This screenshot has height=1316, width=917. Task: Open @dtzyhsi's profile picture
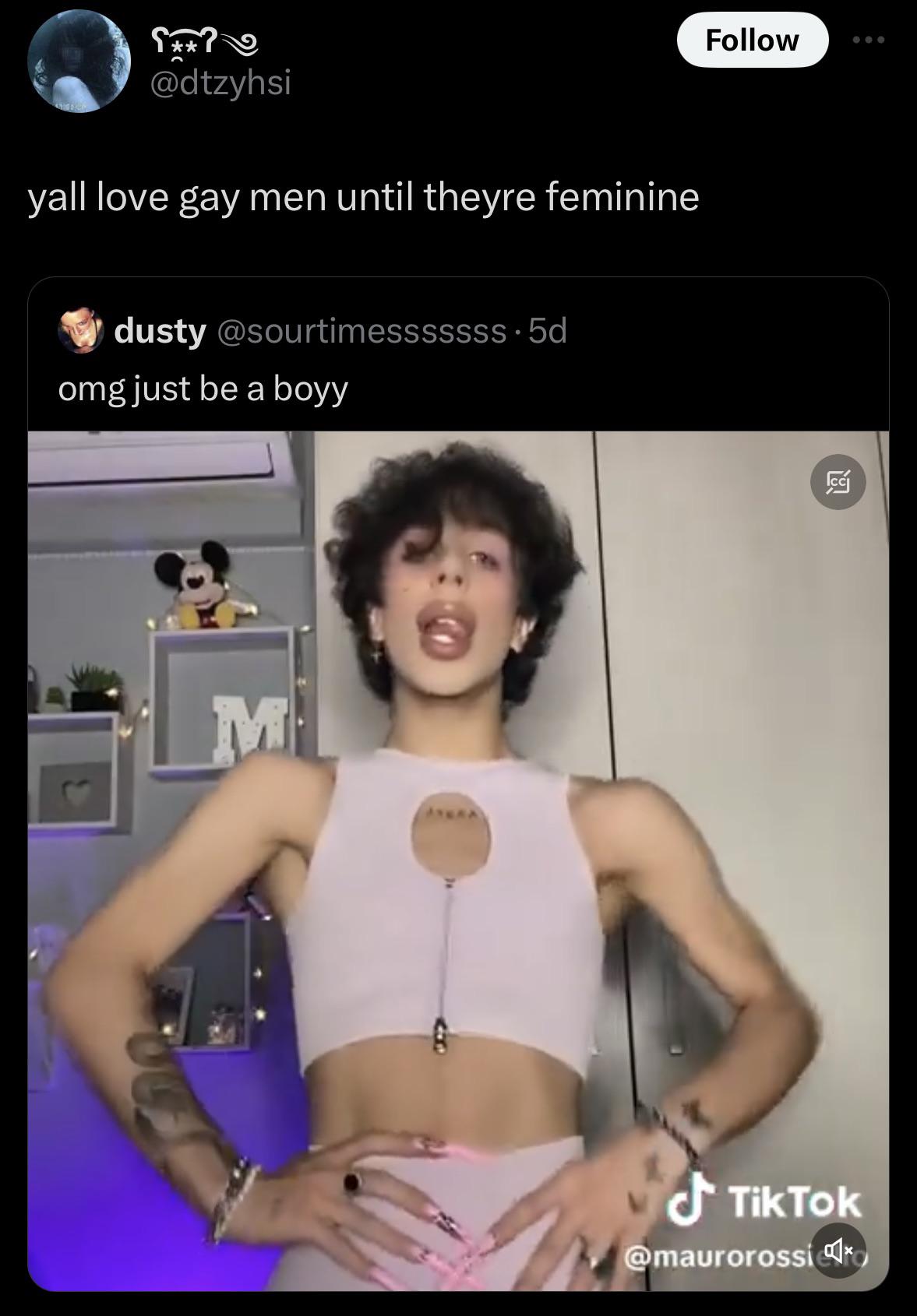[78, 62]
